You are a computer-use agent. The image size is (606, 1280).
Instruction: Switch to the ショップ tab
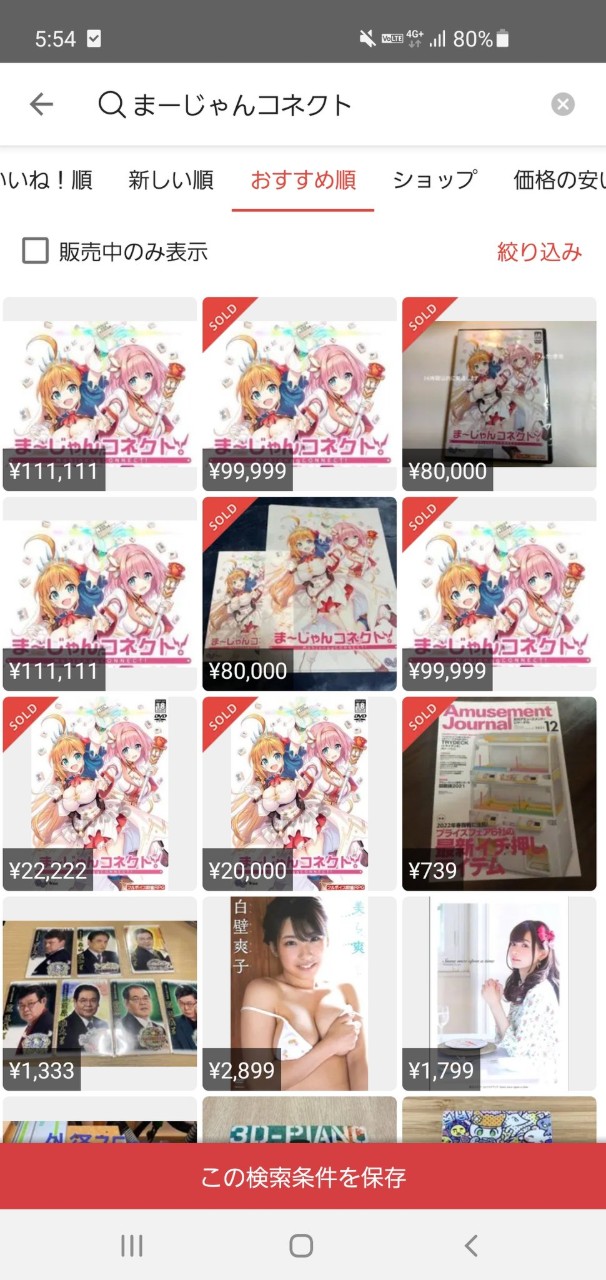point(434,180)
